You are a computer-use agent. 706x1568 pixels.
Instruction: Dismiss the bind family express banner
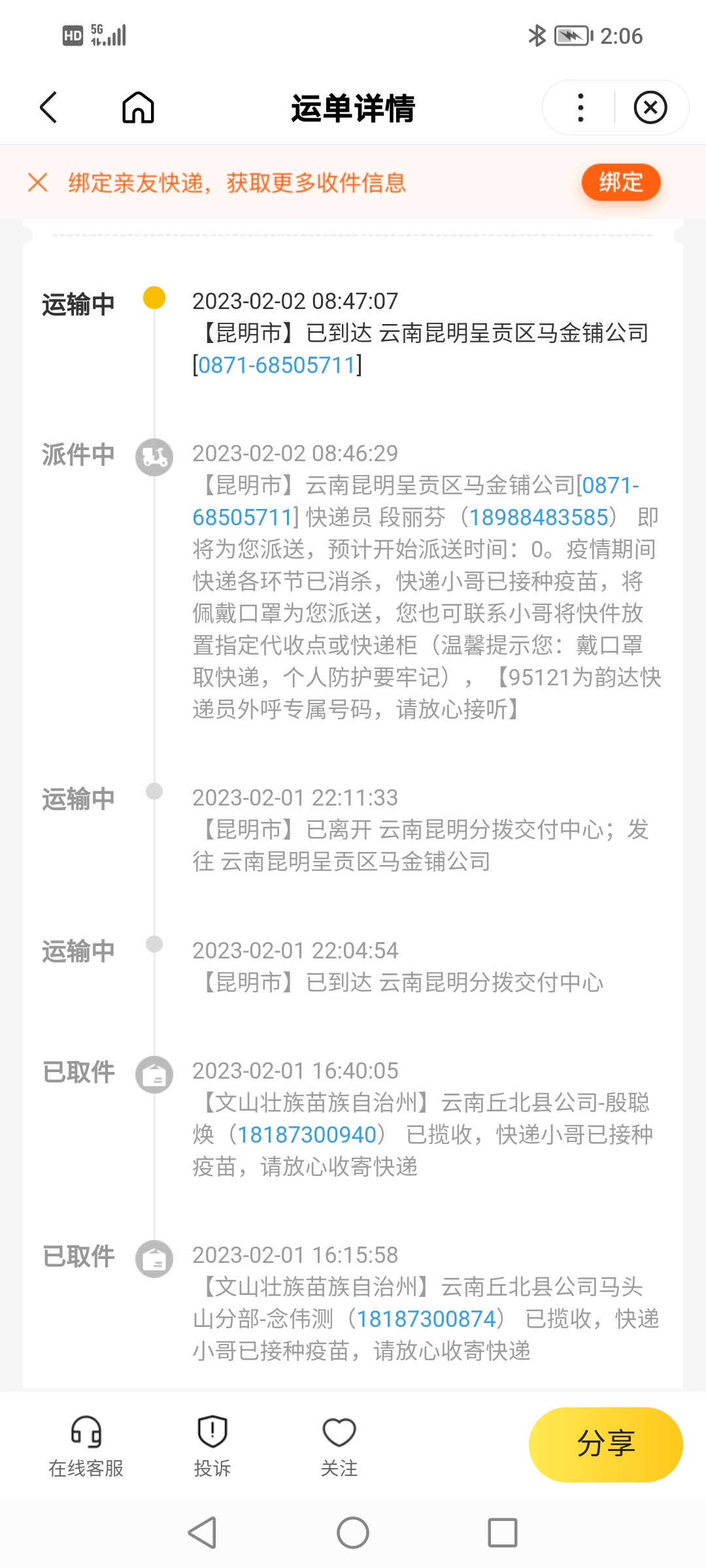tap(38, 182)
